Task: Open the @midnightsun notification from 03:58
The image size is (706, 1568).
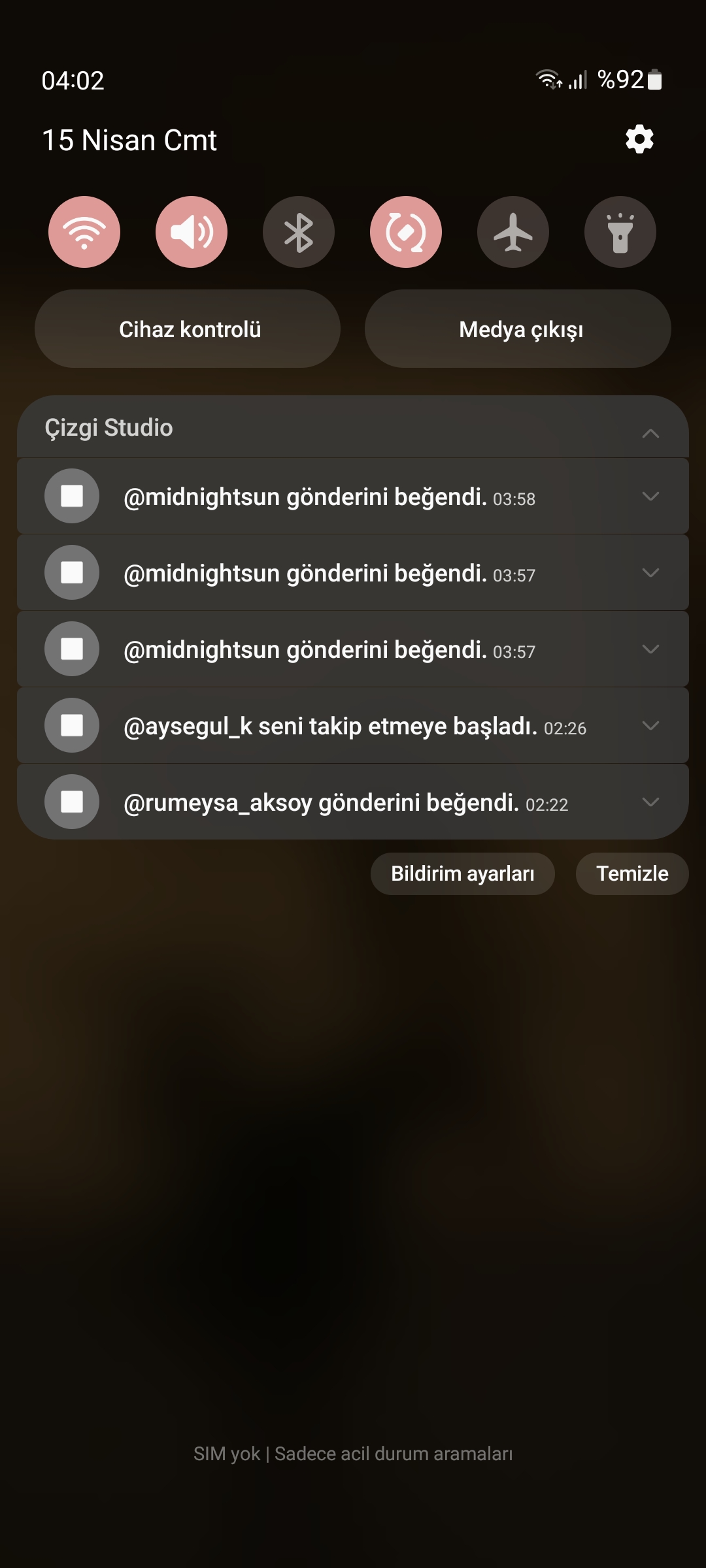Action: [x=353, y=496]
